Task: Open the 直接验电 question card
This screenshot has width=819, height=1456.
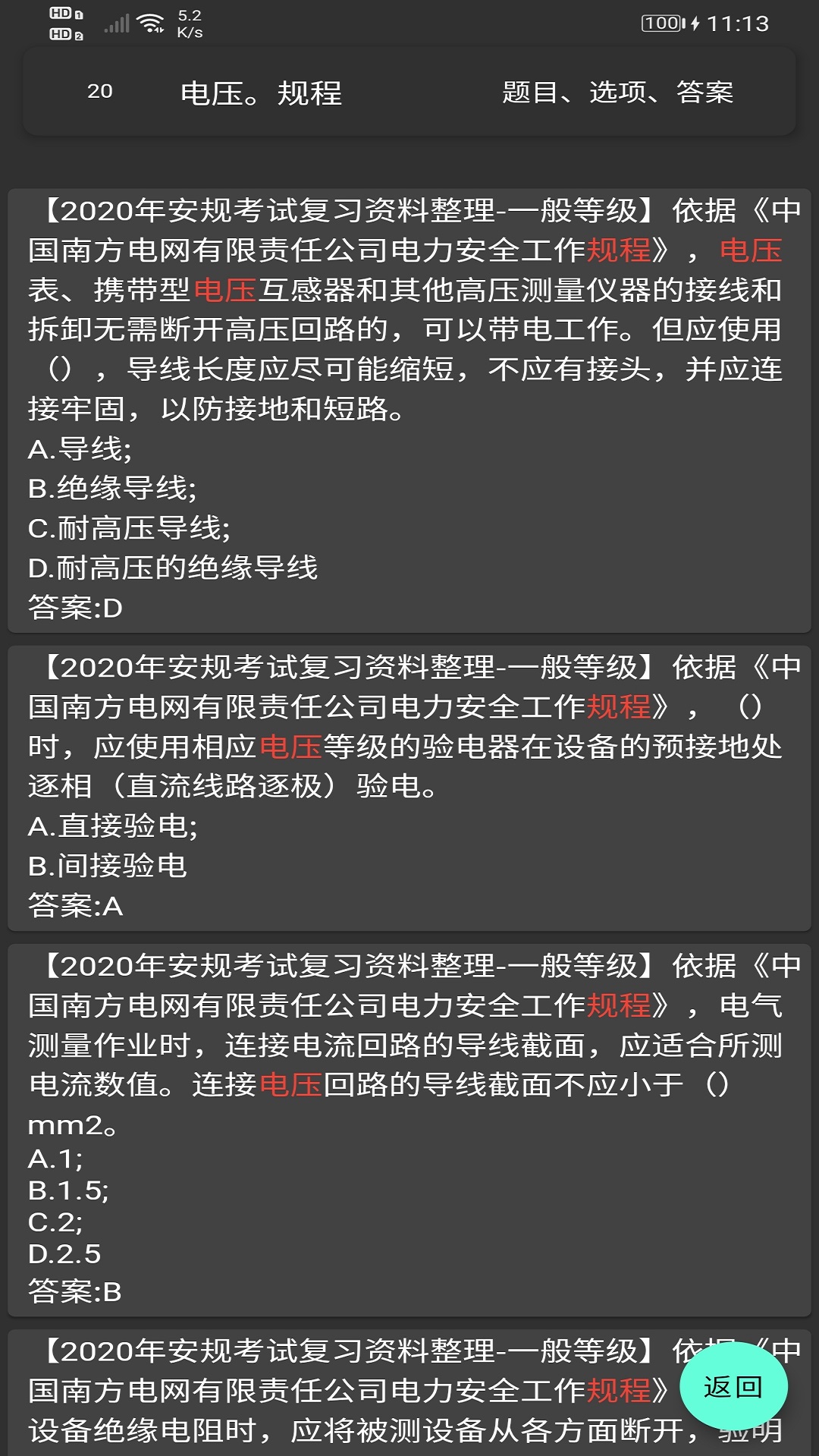Action: coord(409,788)
